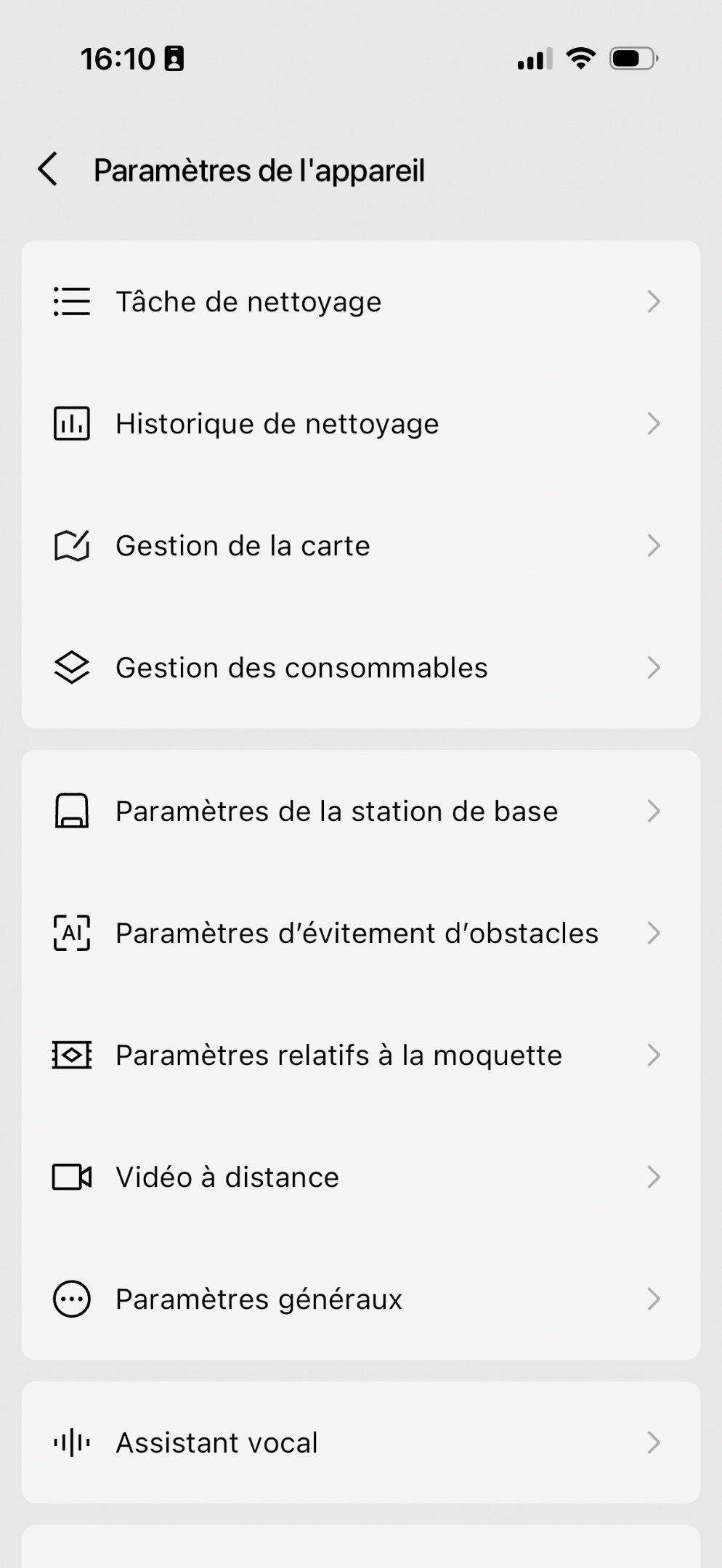Click the Assistant vocal waveform icon

71,1442
